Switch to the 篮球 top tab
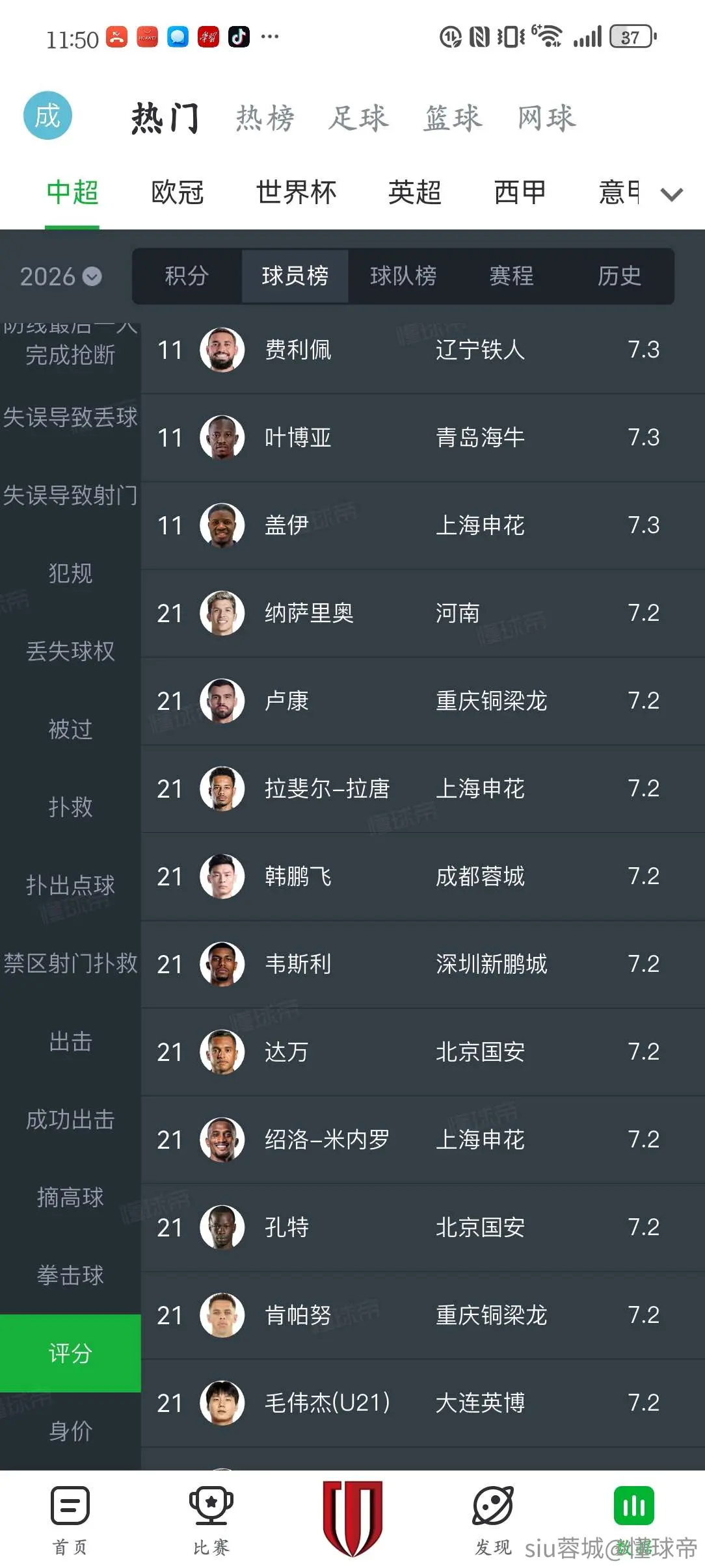Image resolution: width=705 pixels, height=1568 pixels. [453, 118]
